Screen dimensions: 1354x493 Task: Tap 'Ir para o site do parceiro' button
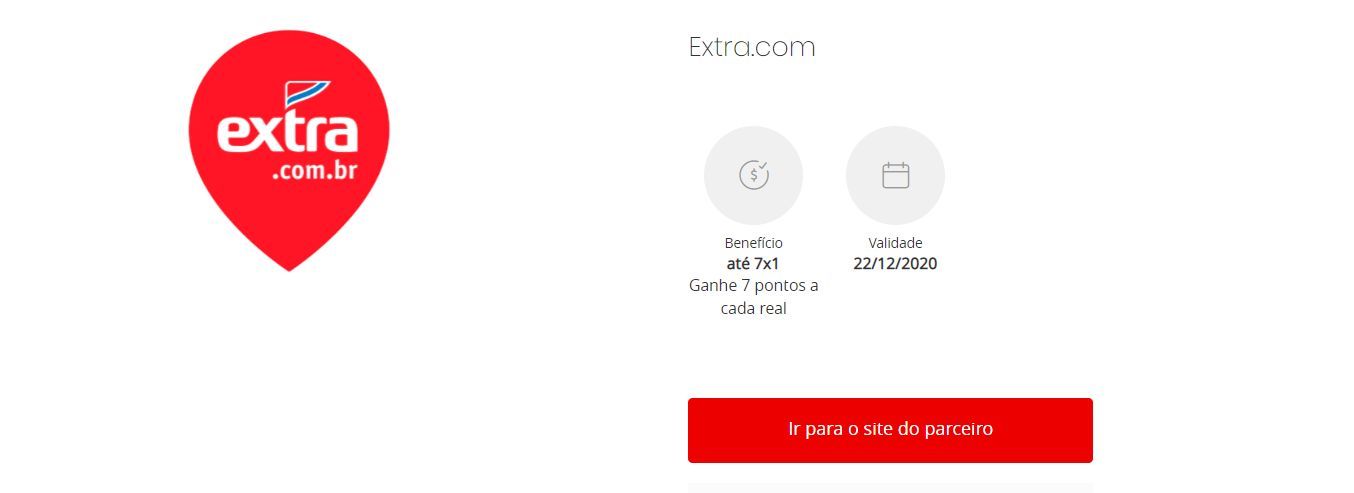(890, 430)
